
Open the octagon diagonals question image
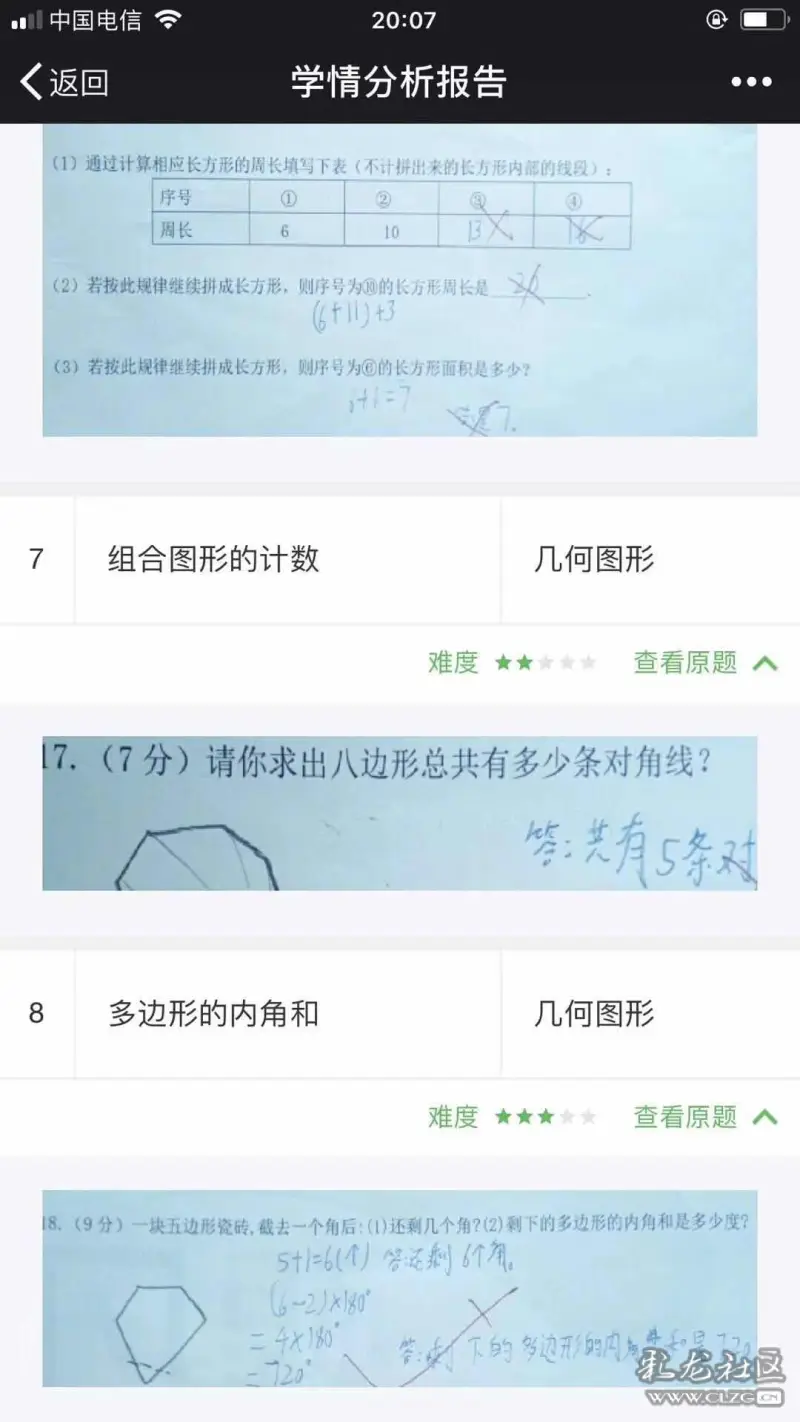[x=399, y=813]
